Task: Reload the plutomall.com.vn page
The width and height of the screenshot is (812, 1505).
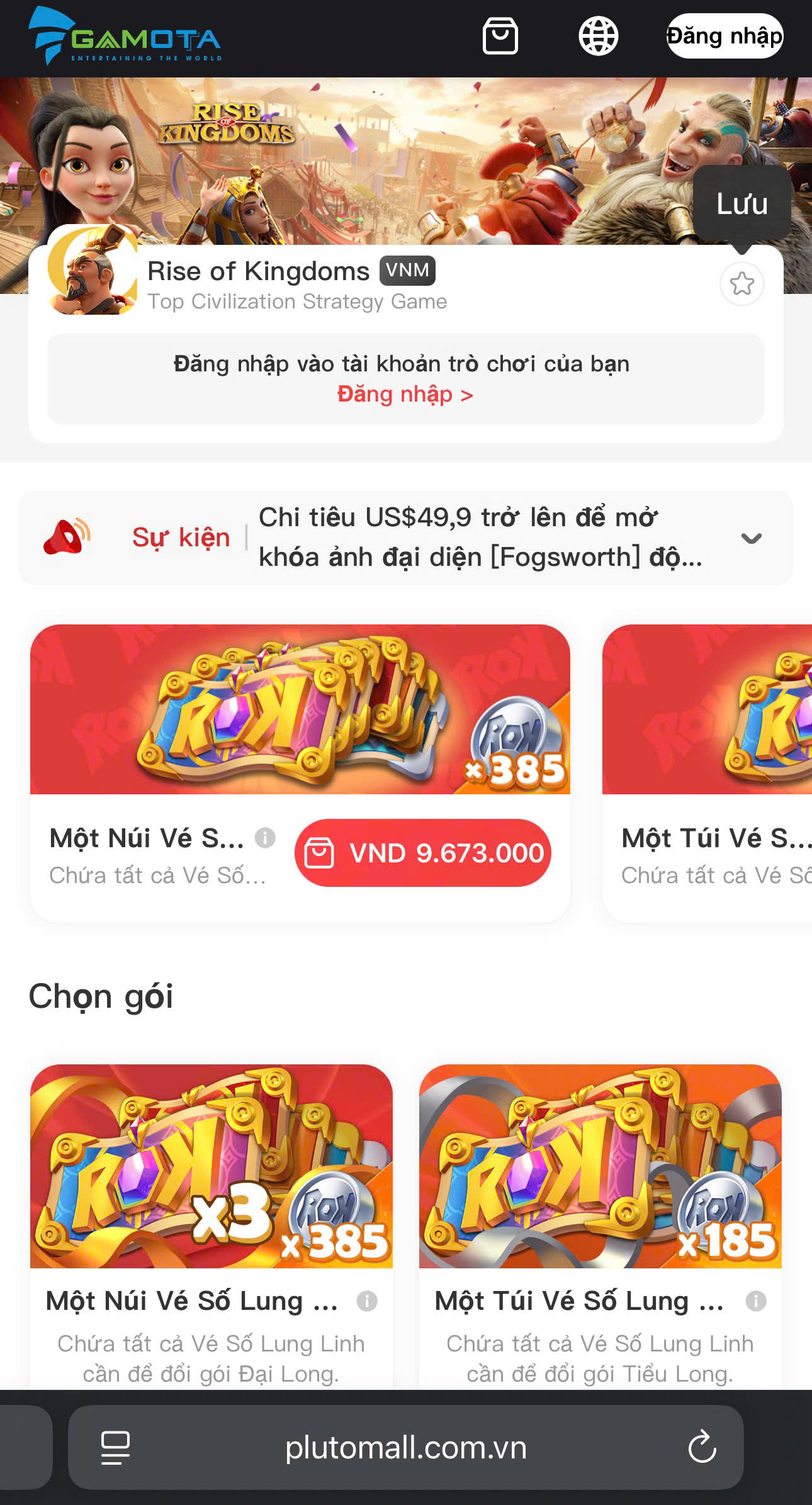Action: coord(702,1447)
